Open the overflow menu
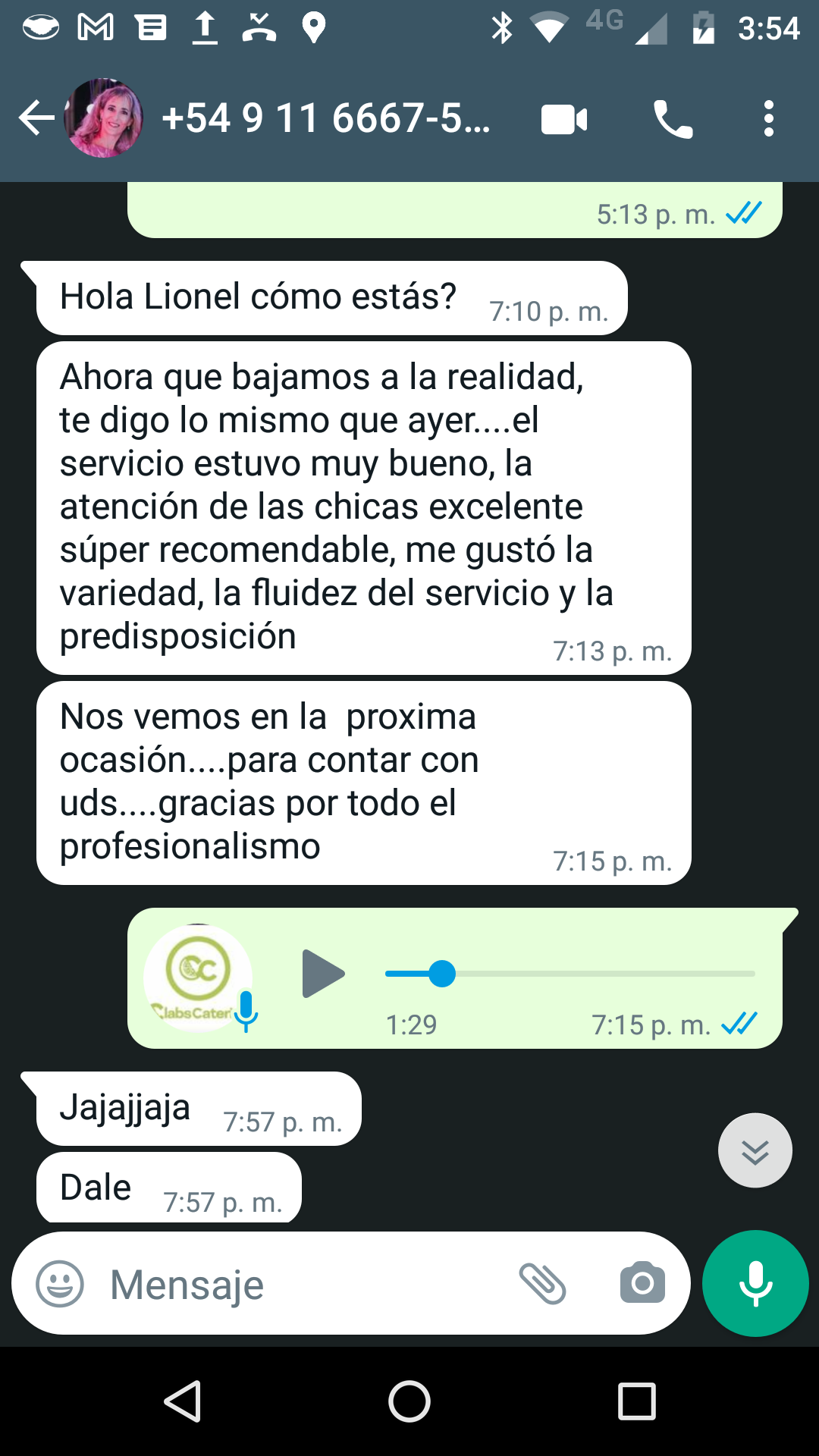The width and height of the screenshot is (819, 1456). [x=769, y=119]
